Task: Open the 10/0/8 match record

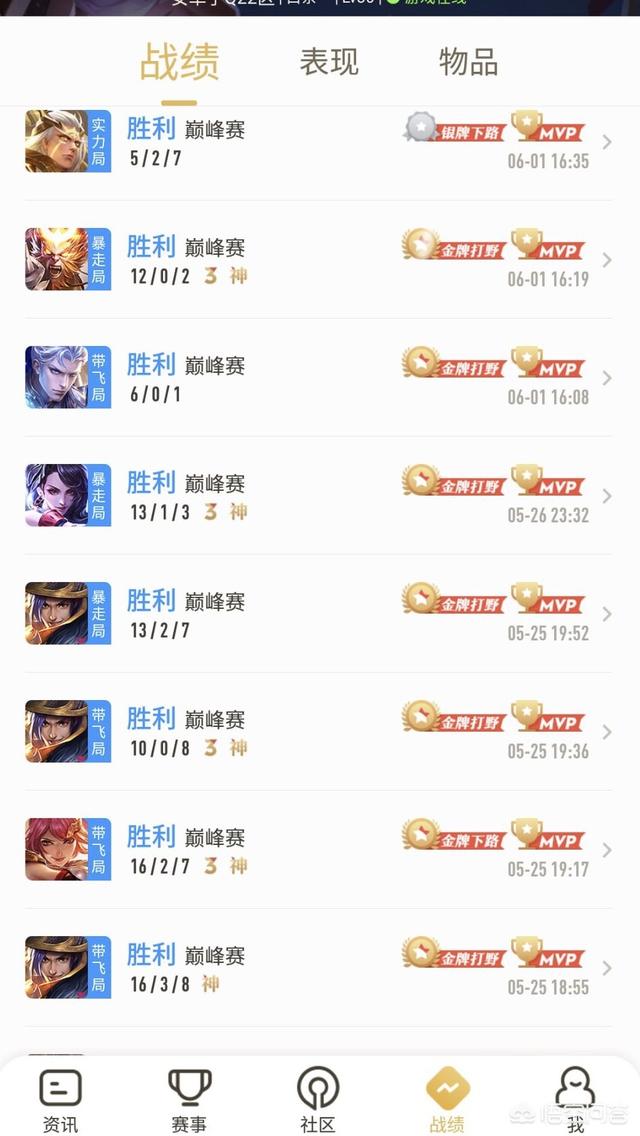Action: coord(318,732)
